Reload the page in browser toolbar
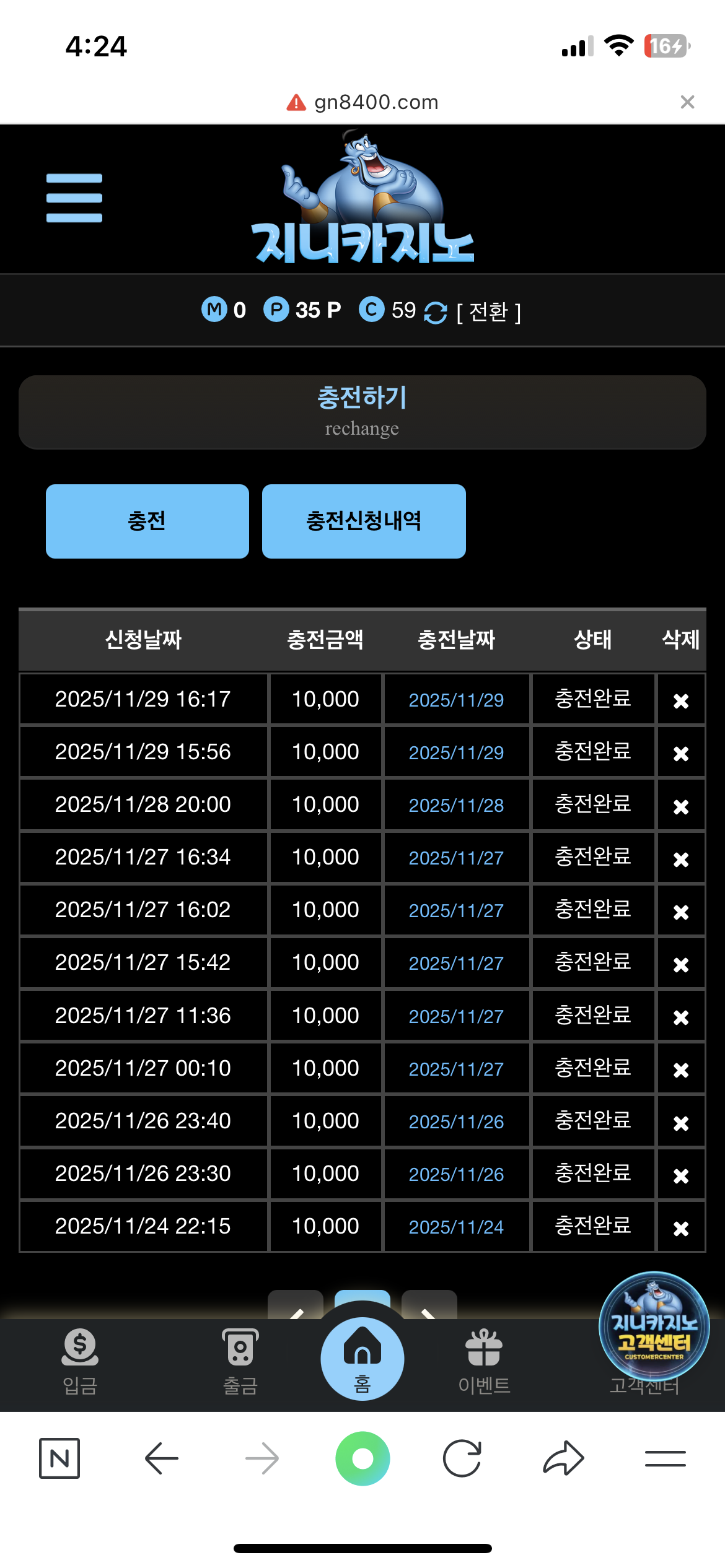This screenshot has width=725, height=1568. [462, 1458]
